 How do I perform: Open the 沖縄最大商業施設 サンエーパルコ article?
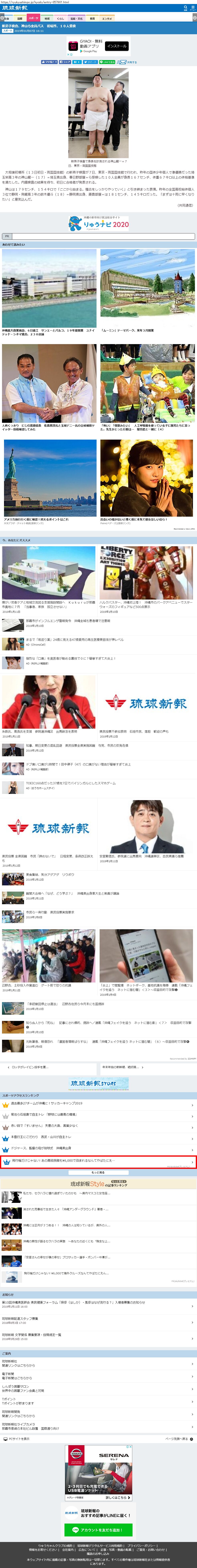[49, 291]
